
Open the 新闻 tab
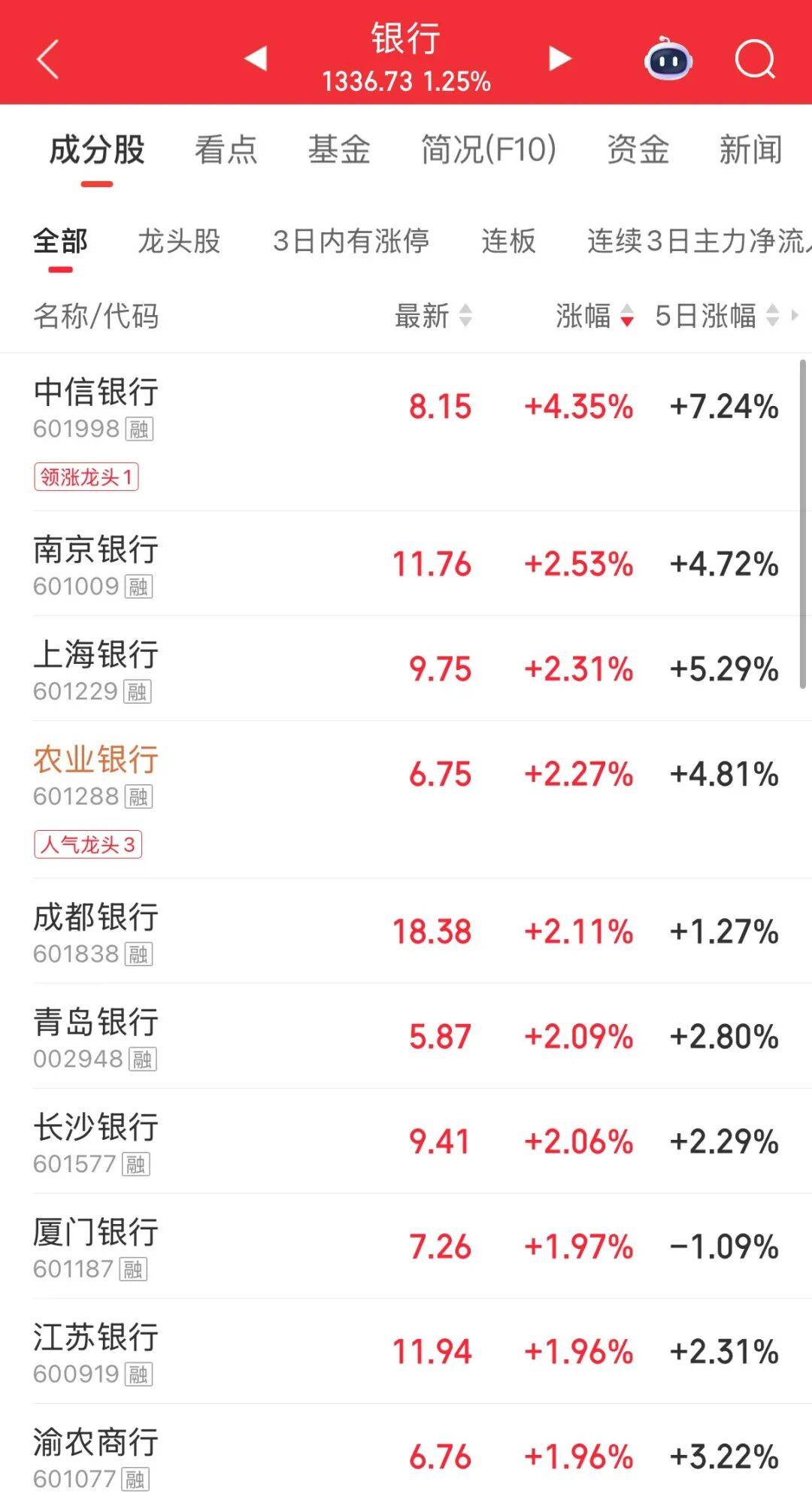(x=751, y=149)
